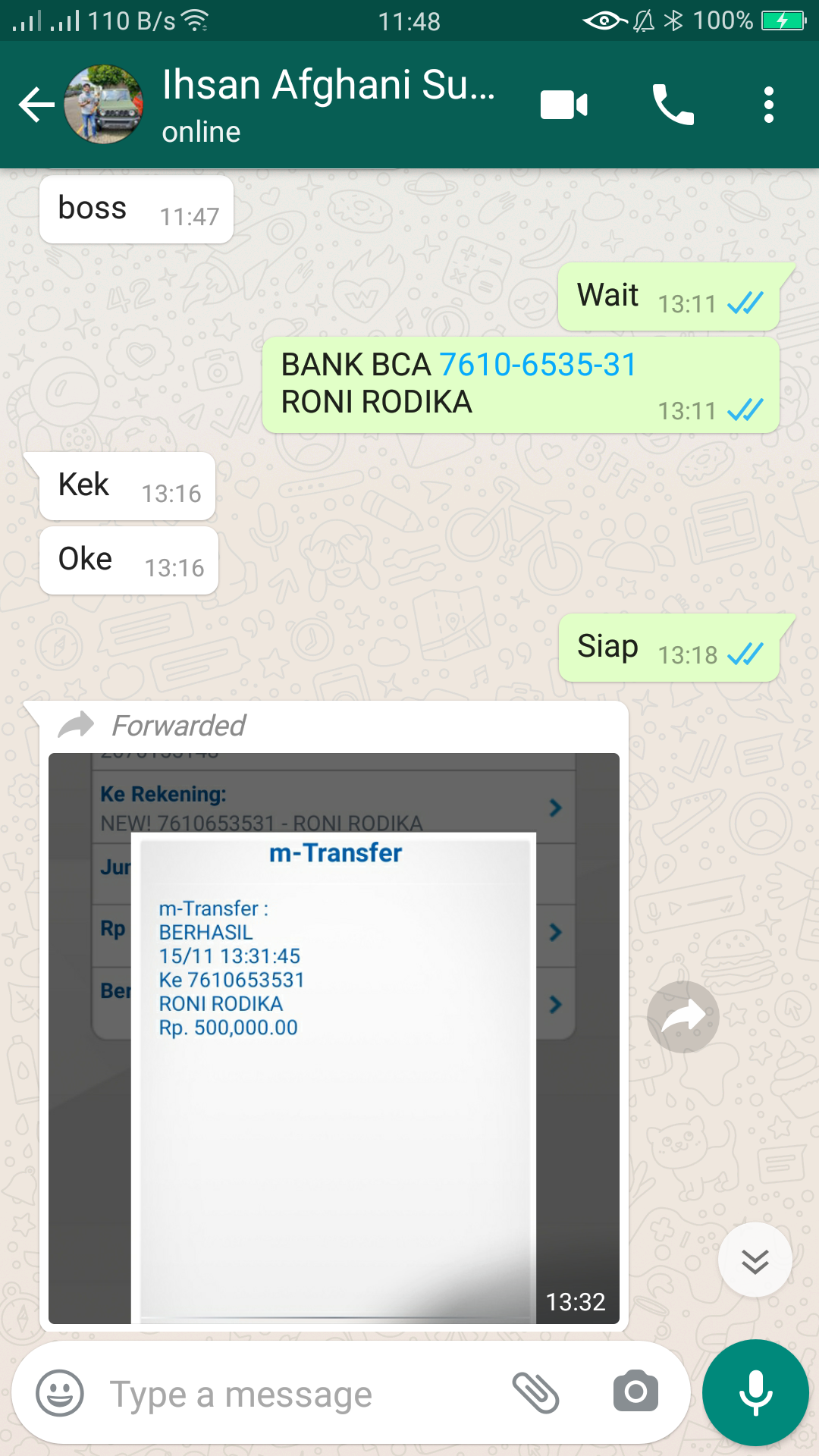The height and width of the screenshot is (1456, 819).
Task: Start a video call with Ihsan
Action: point(564,105)
